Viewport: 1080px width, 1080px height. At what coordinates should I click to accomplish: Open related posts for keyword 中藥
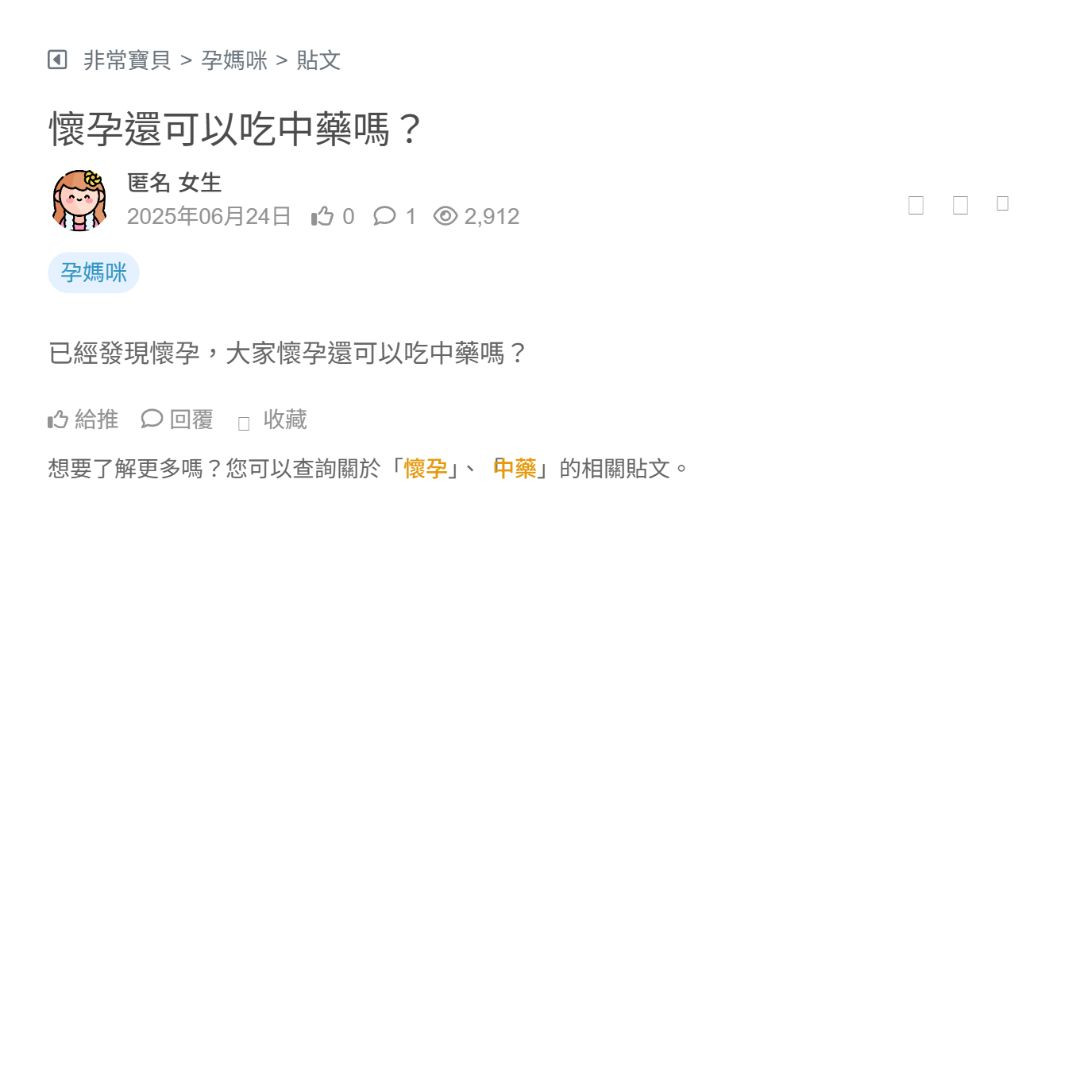click(x=515, y=468)
